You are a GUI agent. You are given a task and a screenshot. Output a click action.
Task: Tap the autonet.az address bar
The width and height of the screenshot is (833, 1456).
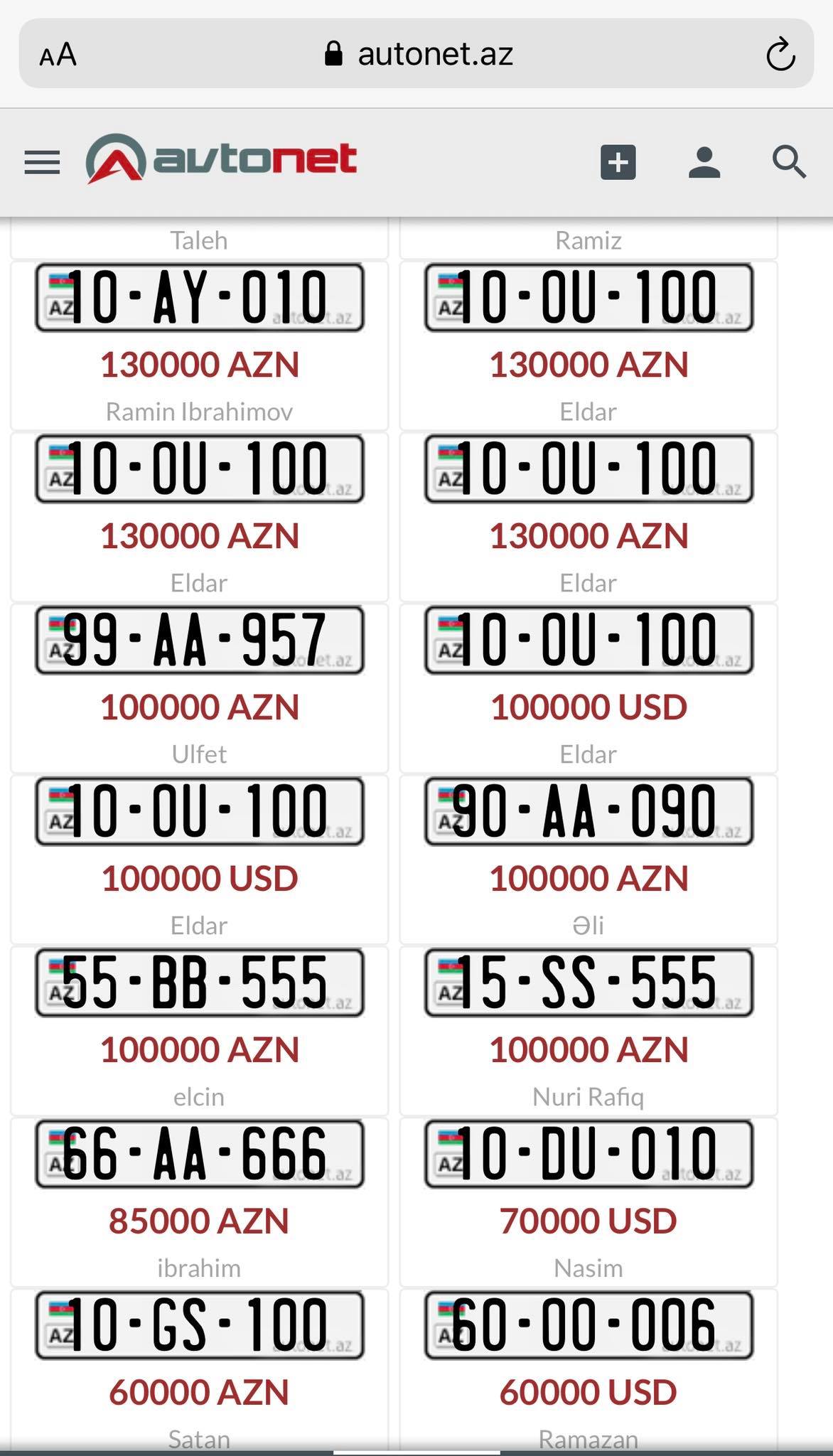click(416, 53)
